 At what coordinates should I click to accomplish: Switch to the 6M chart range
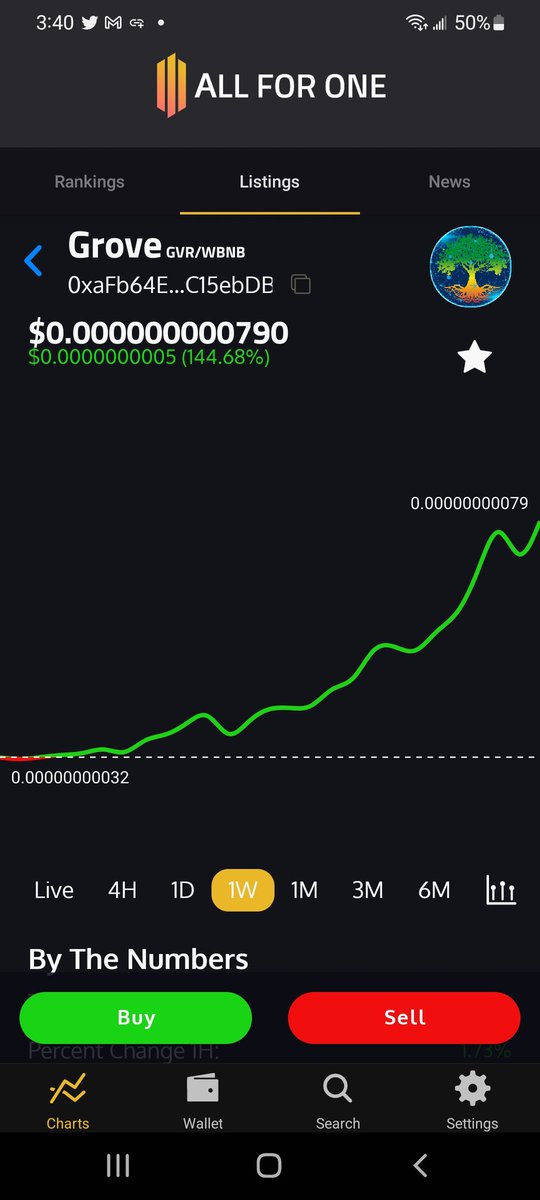click(x=434, y=890)
